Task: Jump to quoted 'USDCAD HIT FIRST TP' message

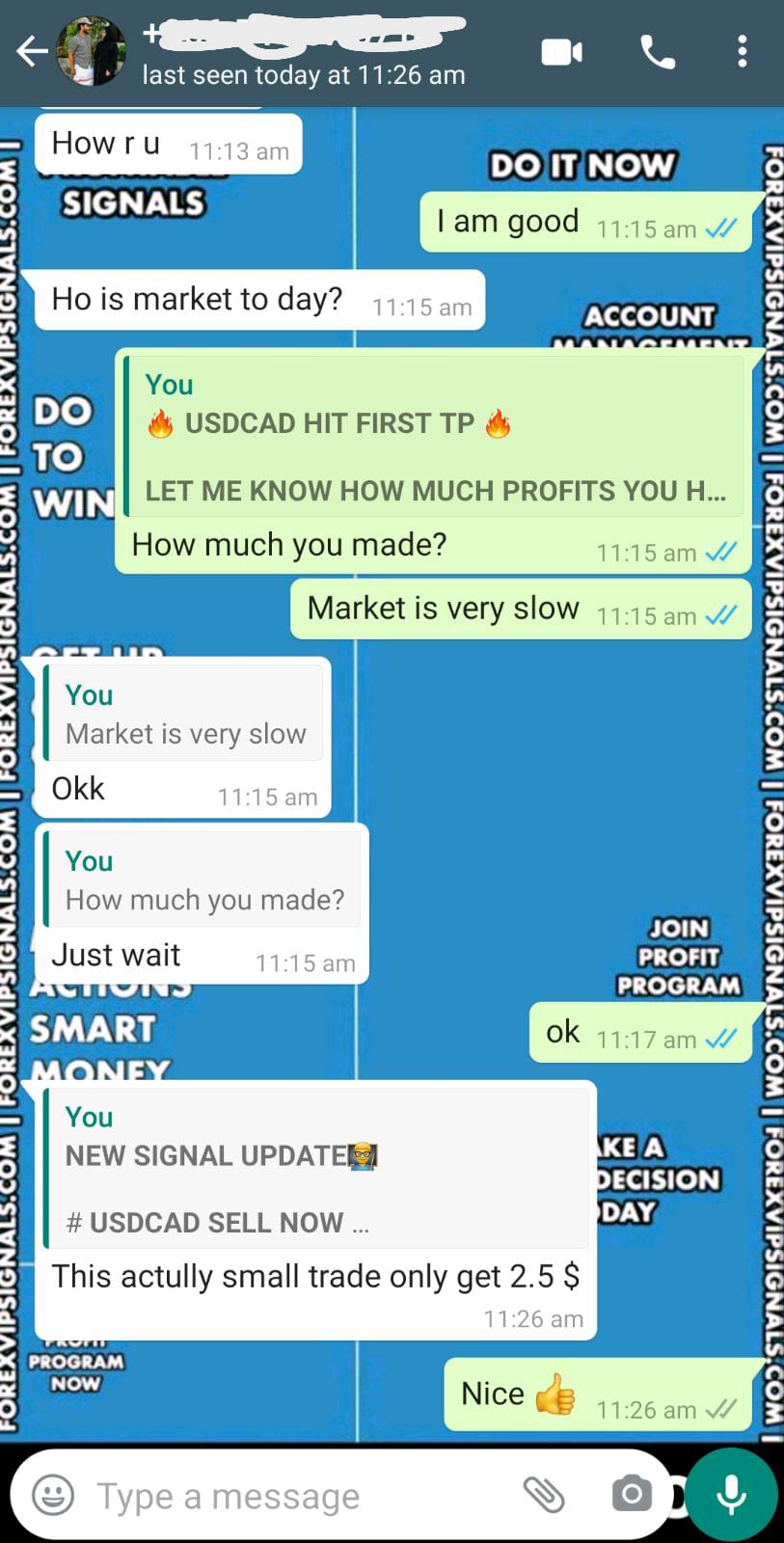Action: [x=434, y=438]
